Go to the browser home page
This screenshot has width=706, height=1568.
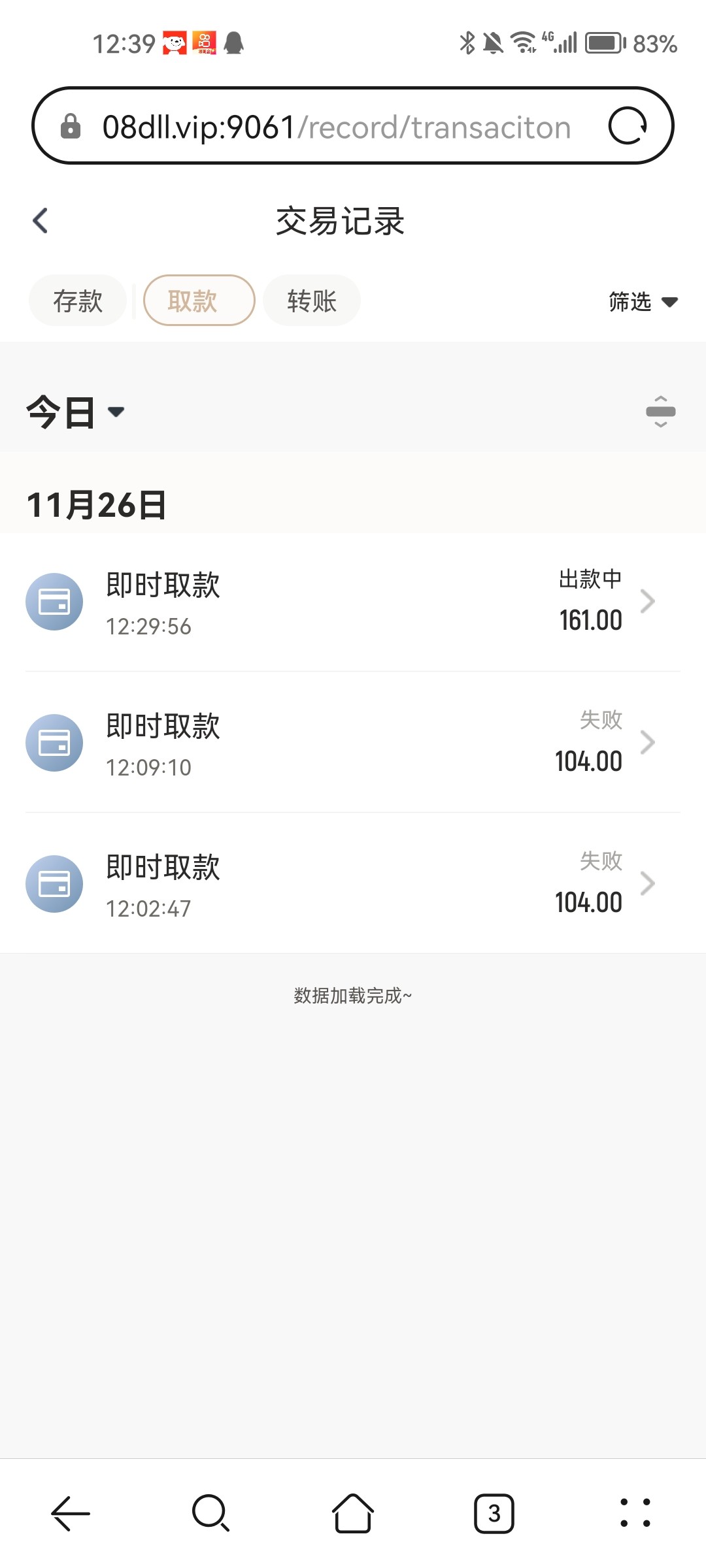353,1513
